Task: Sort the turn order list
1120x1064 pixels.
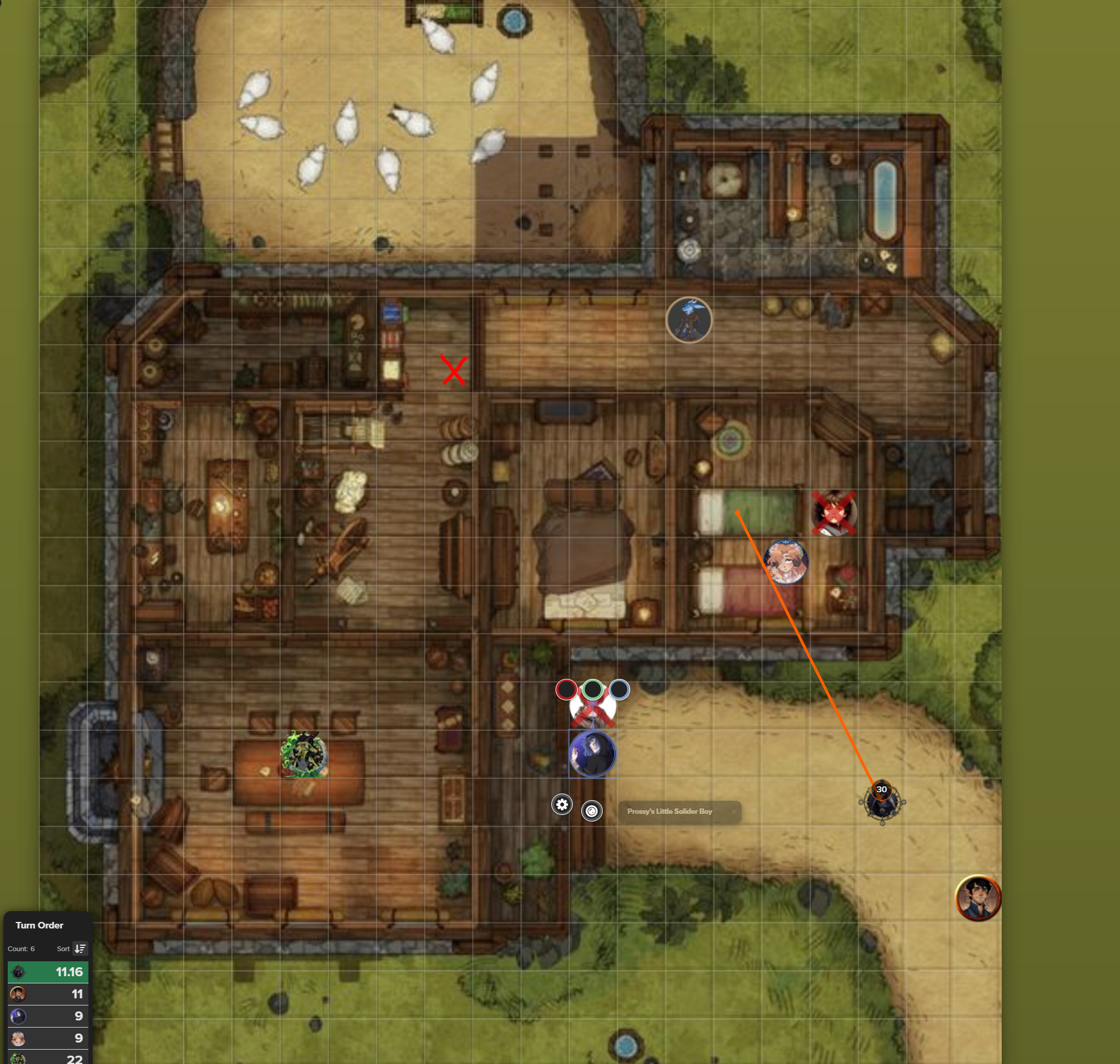Action: [x=80, y=949]
